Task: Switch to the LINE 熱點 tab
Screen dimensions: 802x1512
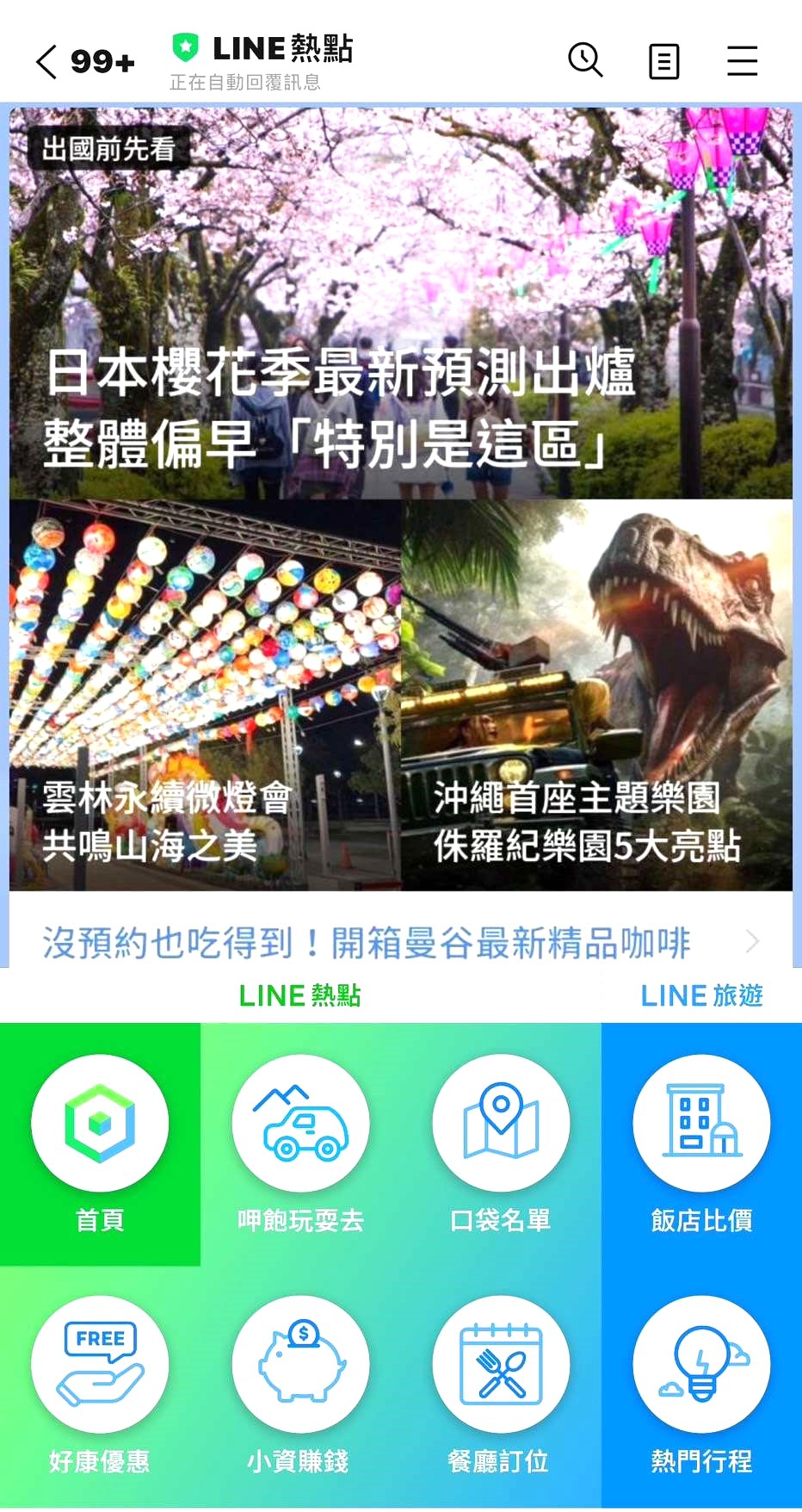Action: 300,995
